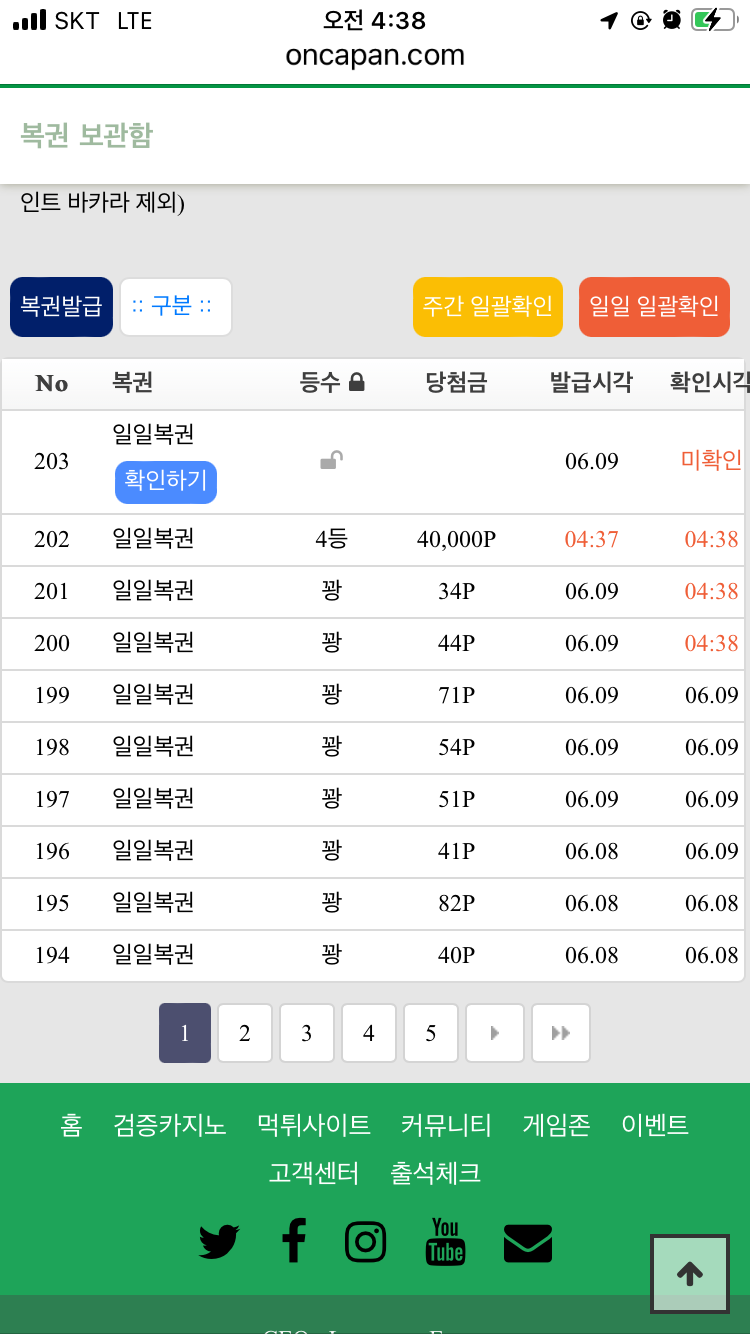Jump to the last page

[x=561, y=1033]
